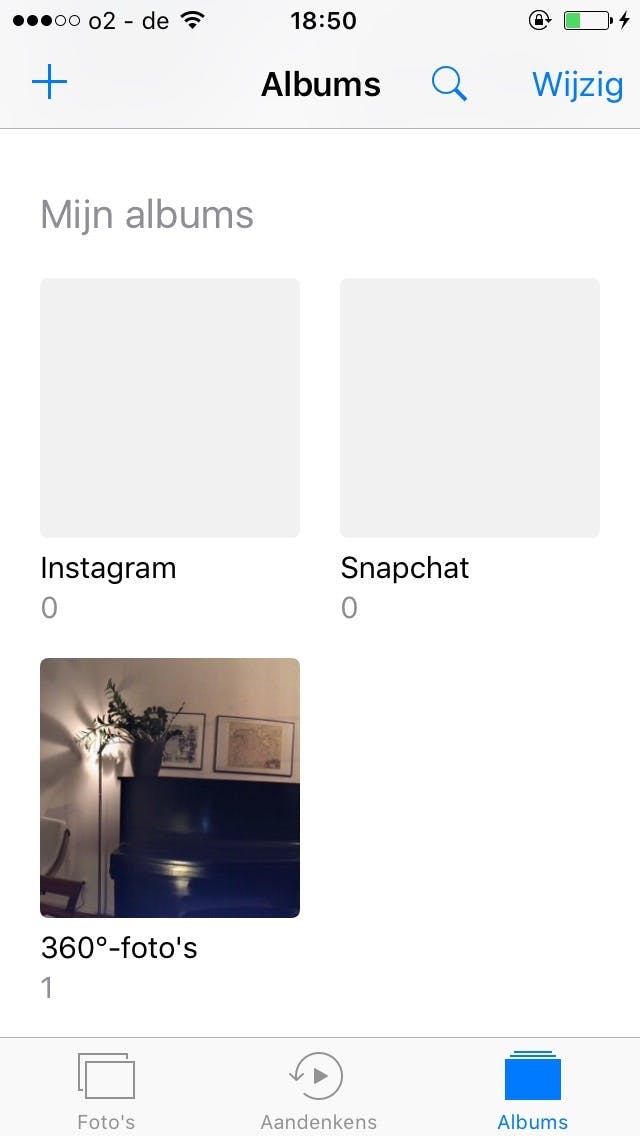Open the search magnifier icon
Image resolution: width=640 pixels, height=1136 pixels.
[x=449, y=84]
